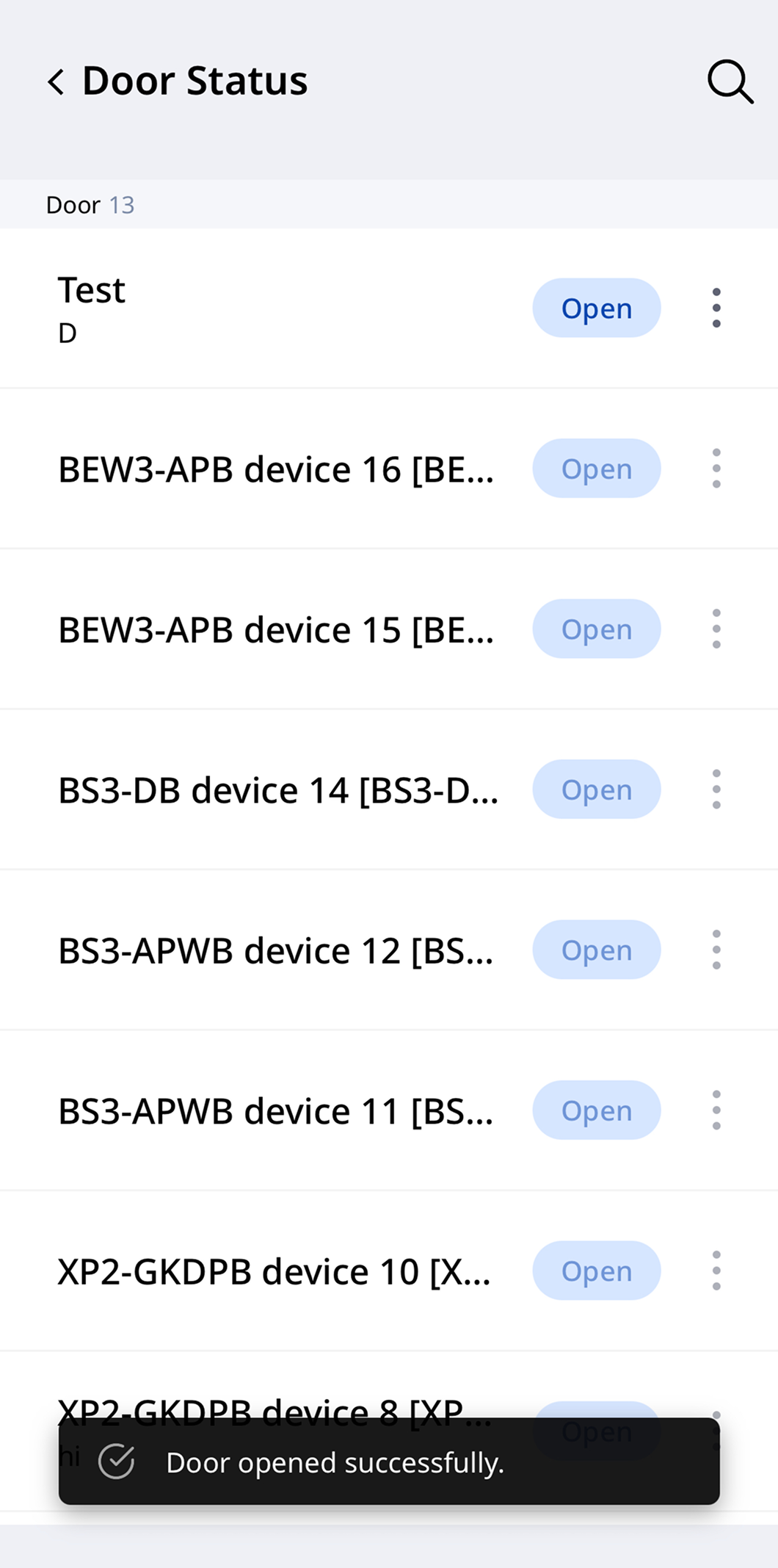This screenshot has height=1568, width=778.
Task: Tap Open for XP2-GKDPB device 10
Action: coord(596,1271)
